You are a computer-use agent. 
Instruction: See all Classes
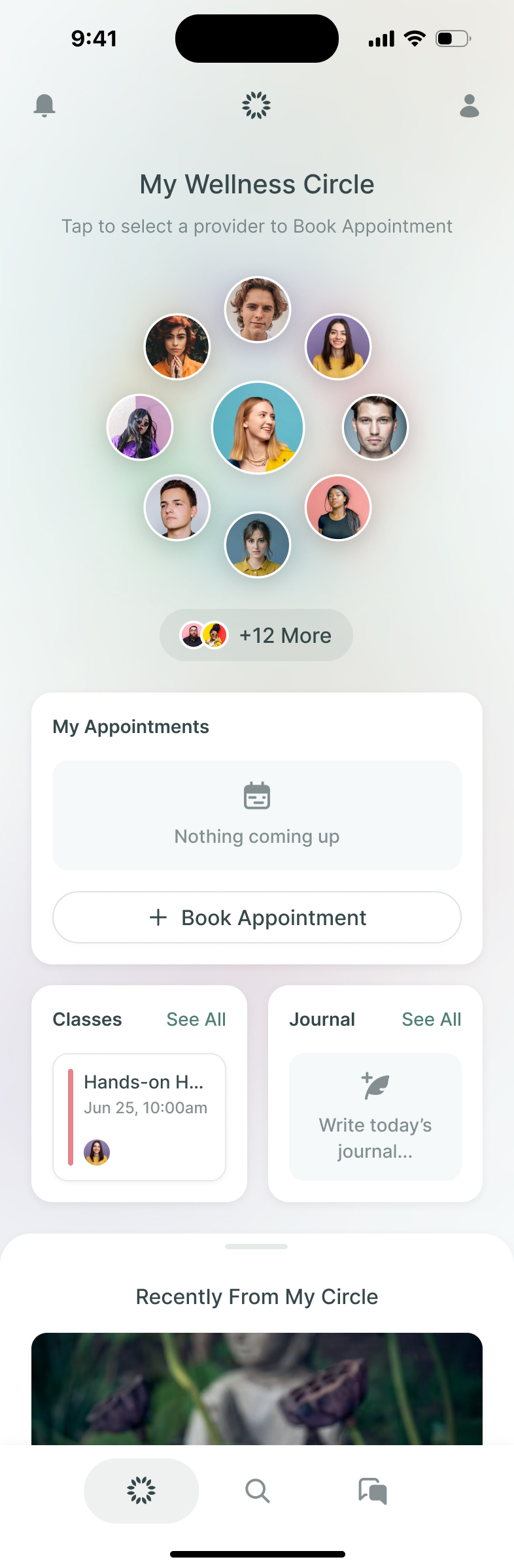coord(196,1019)
